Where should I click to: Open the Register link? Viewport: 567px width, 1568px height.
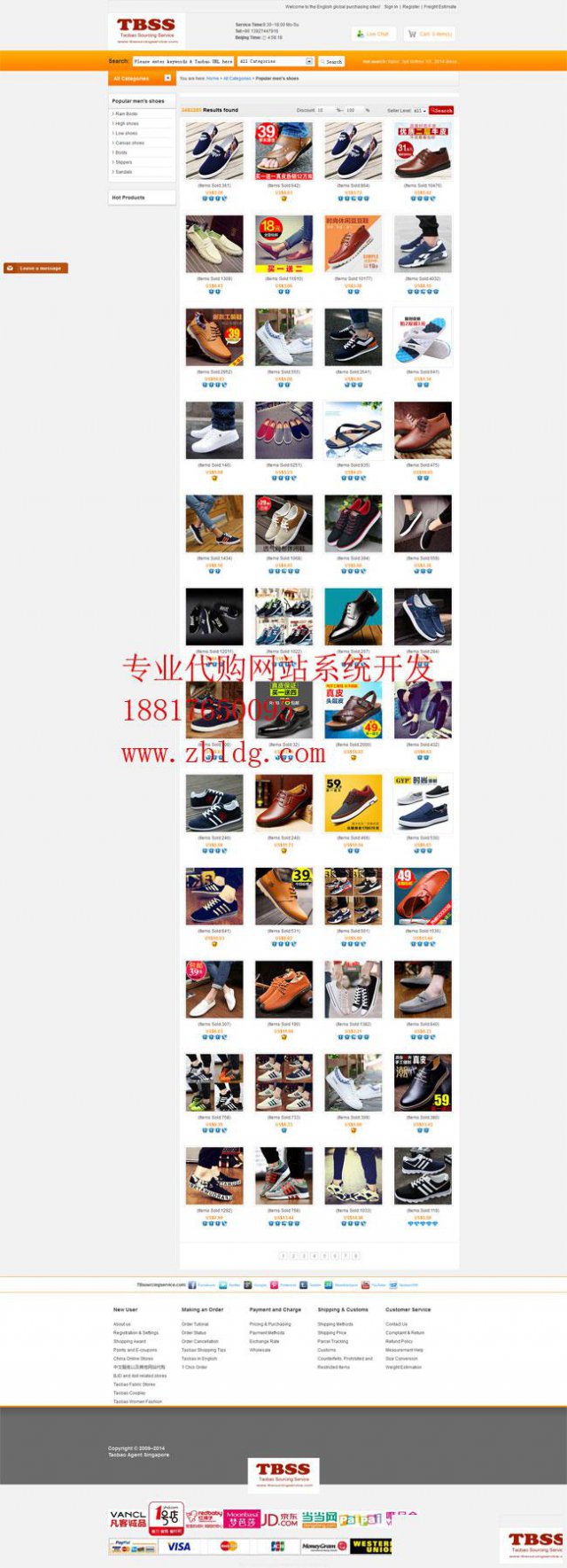pyautogui.click(x=411, y=6)
